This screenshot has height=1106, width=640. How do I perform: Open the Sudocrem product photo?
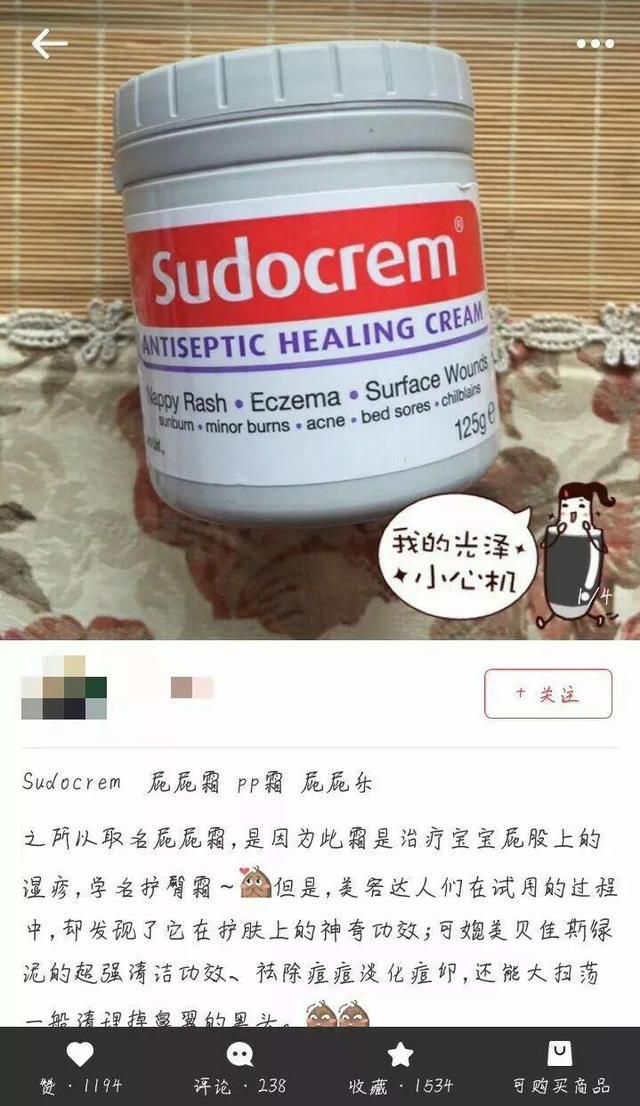click(320, 320)
